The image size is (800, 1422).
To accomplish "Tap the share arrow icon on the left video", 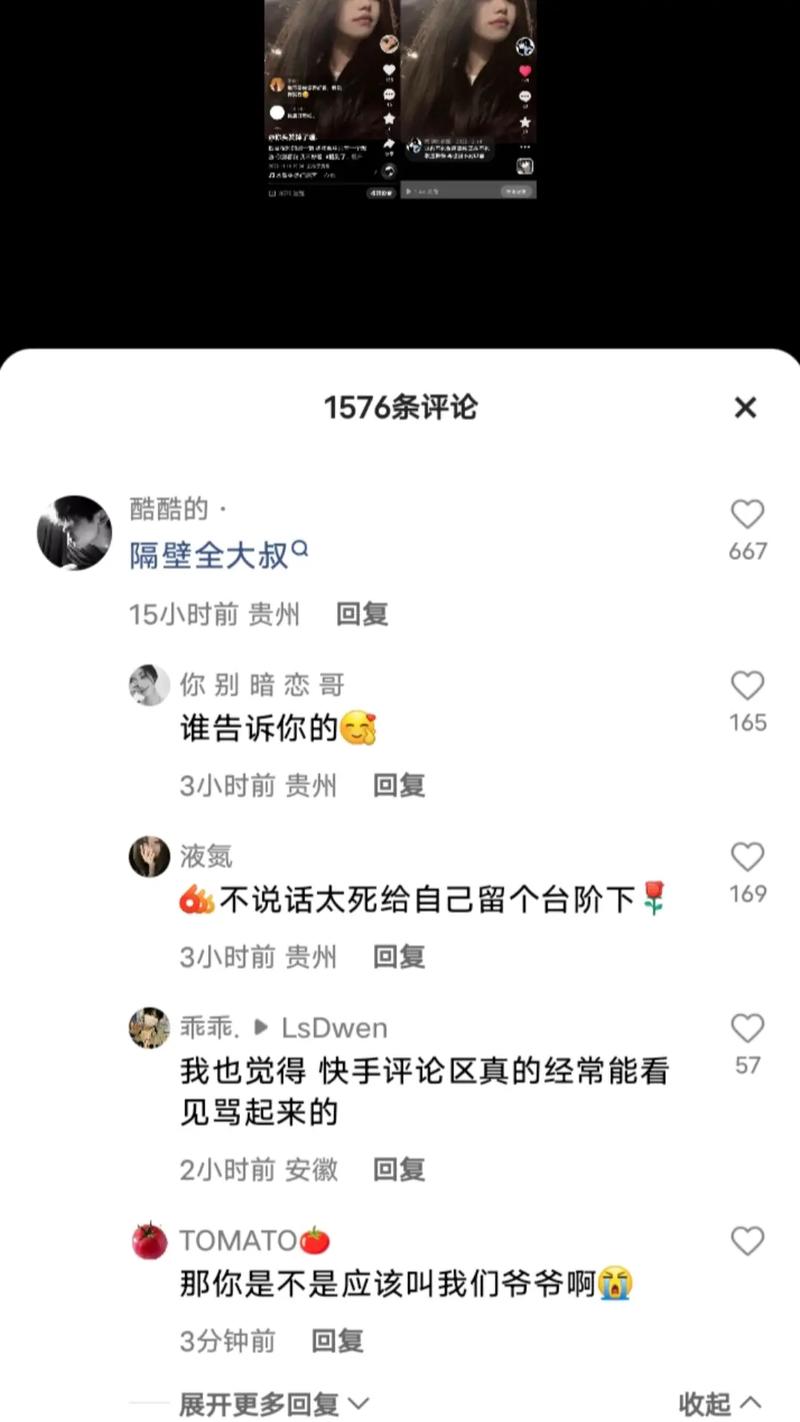I will tap(389, 144).
